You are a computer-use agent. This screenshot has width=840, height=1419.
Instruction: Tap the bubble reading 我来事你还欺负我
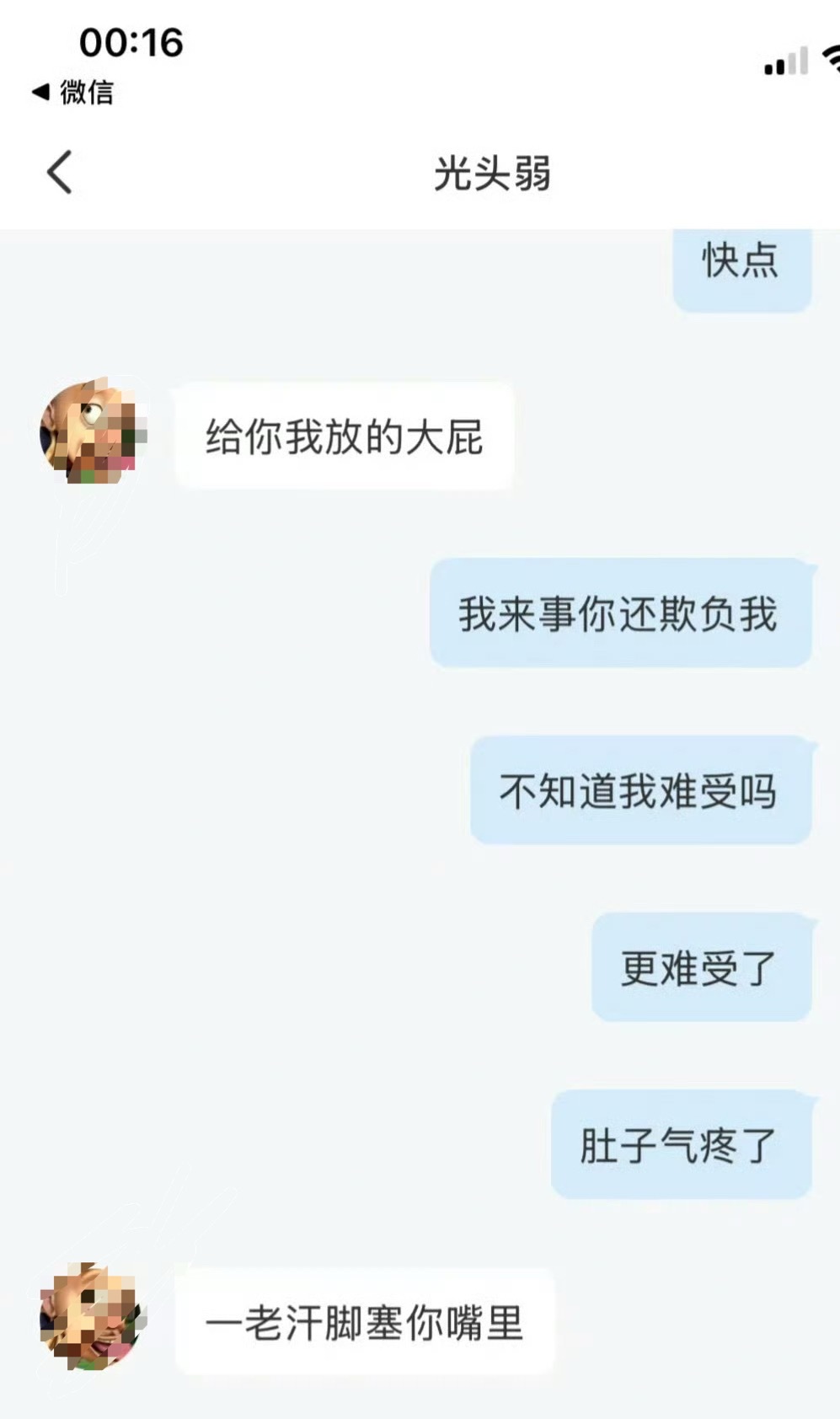point(621,615)
